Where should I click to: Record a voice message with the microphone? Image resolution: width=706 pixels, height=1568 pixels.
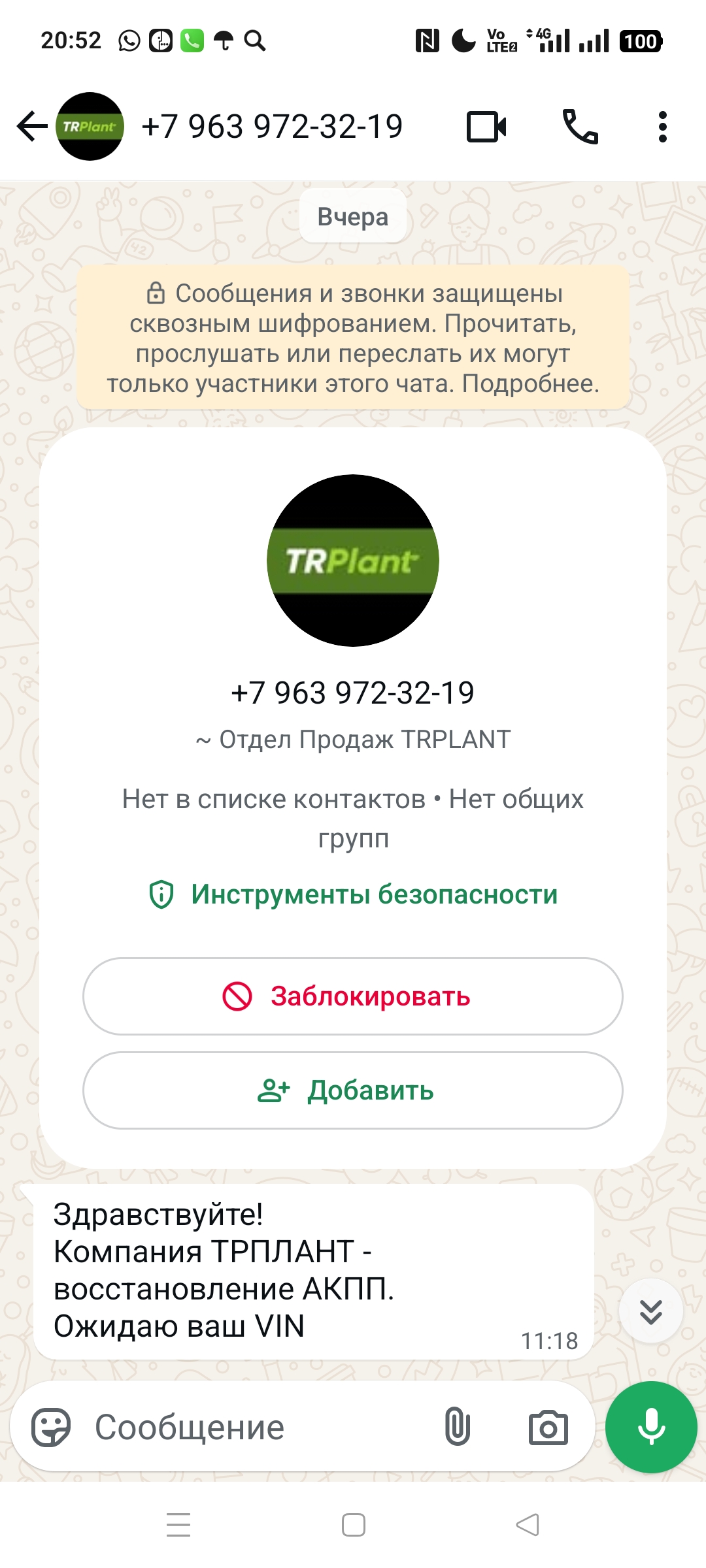tap(651, 1428)
